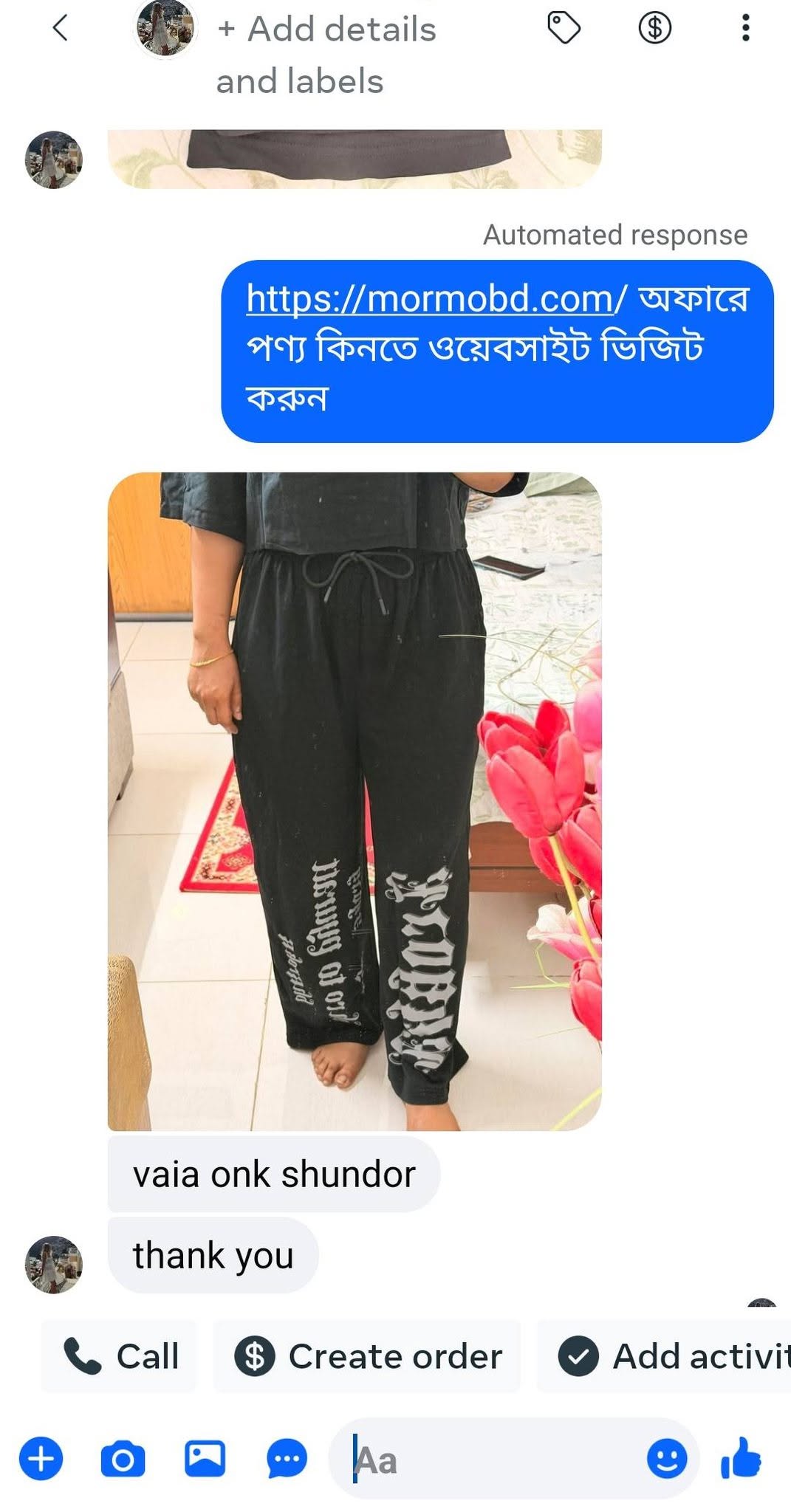Open the label tag icon

[564, 28]
